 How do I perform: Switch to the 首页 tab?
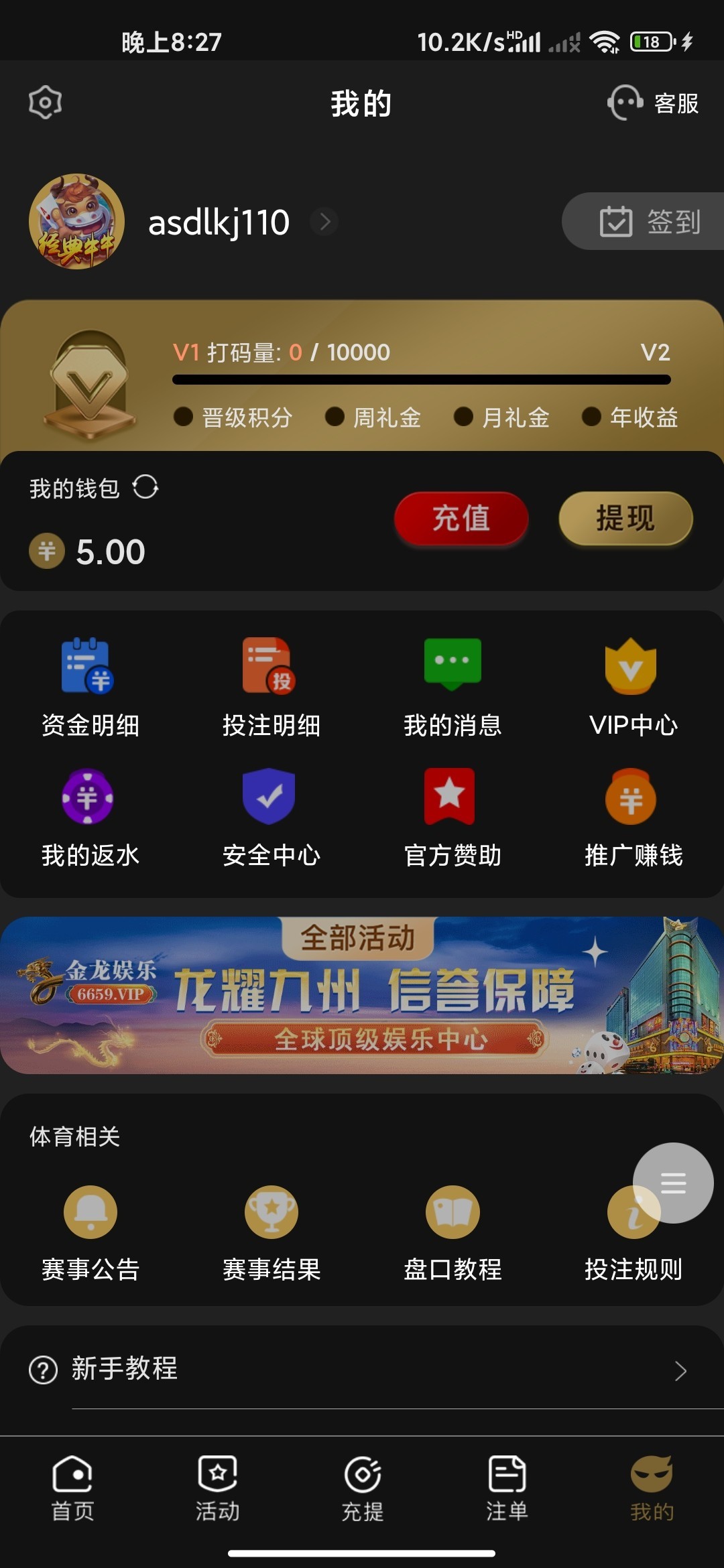(72, 1488)
